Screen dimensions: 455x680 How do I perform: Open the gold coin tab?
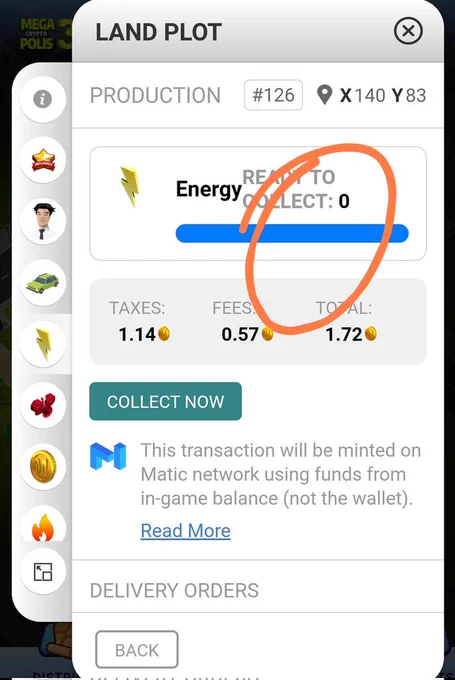click(x=43, y=467)
